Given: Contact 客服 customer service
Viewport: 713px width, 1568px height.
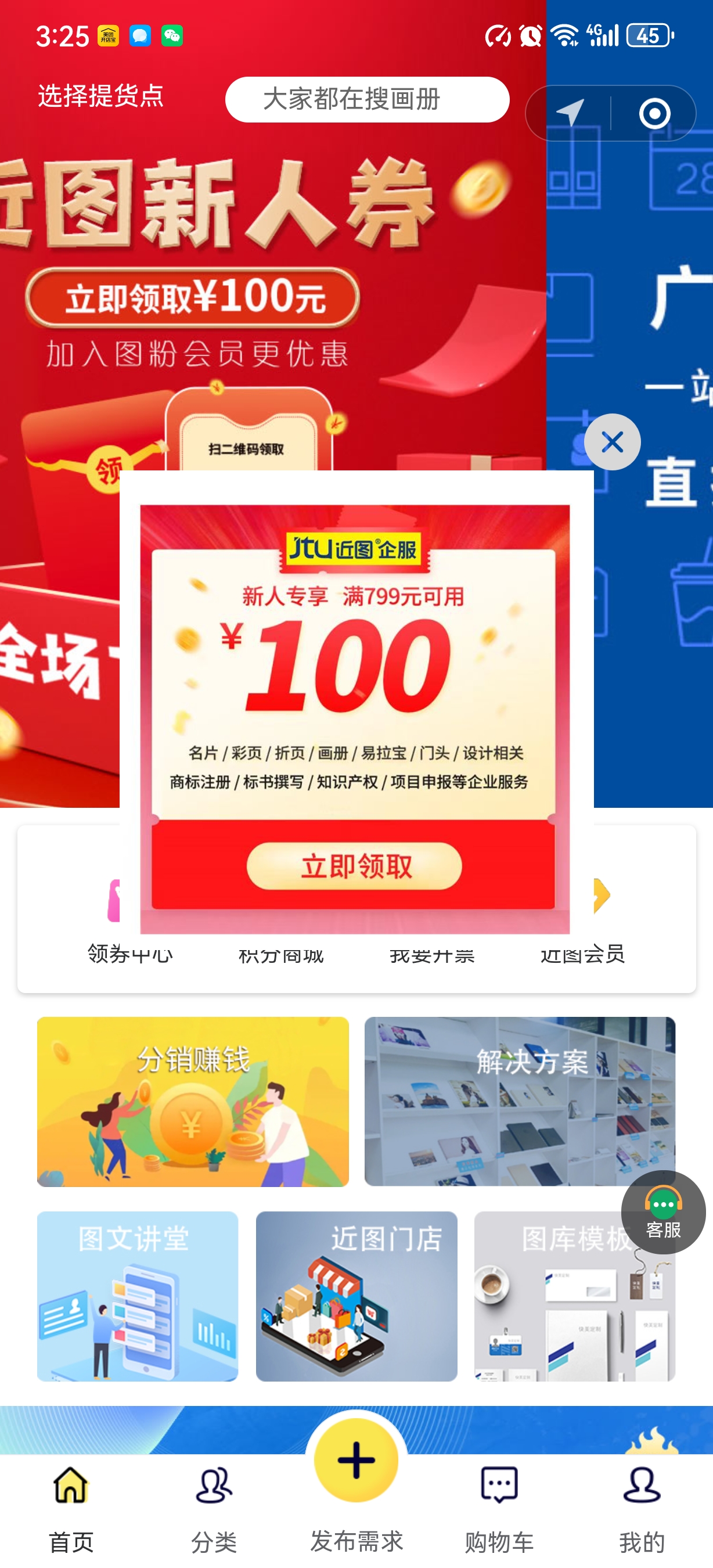Looking at the screenshot, I should click(x=662, y=1211).
